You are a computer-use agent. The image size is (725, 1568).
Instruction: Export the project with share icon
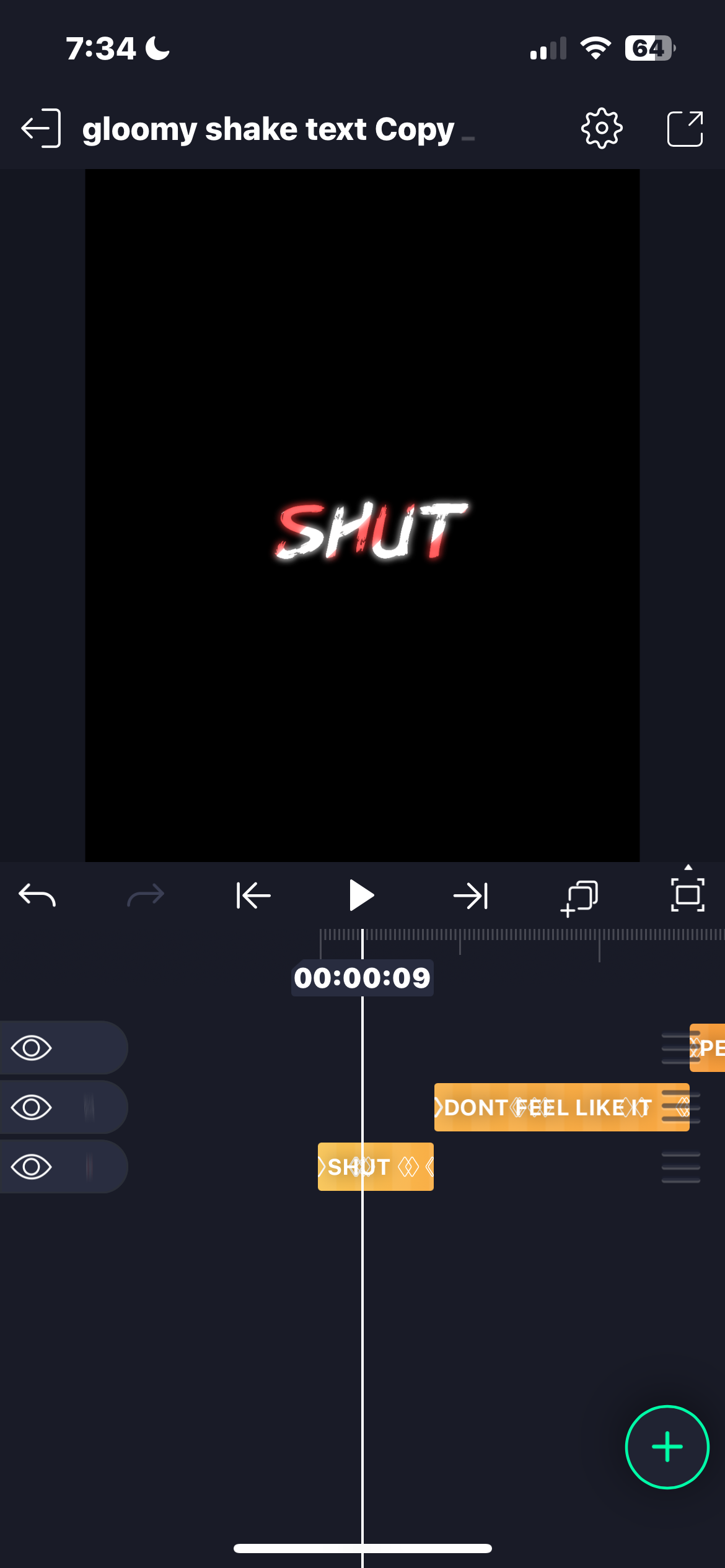coord(685,129)
